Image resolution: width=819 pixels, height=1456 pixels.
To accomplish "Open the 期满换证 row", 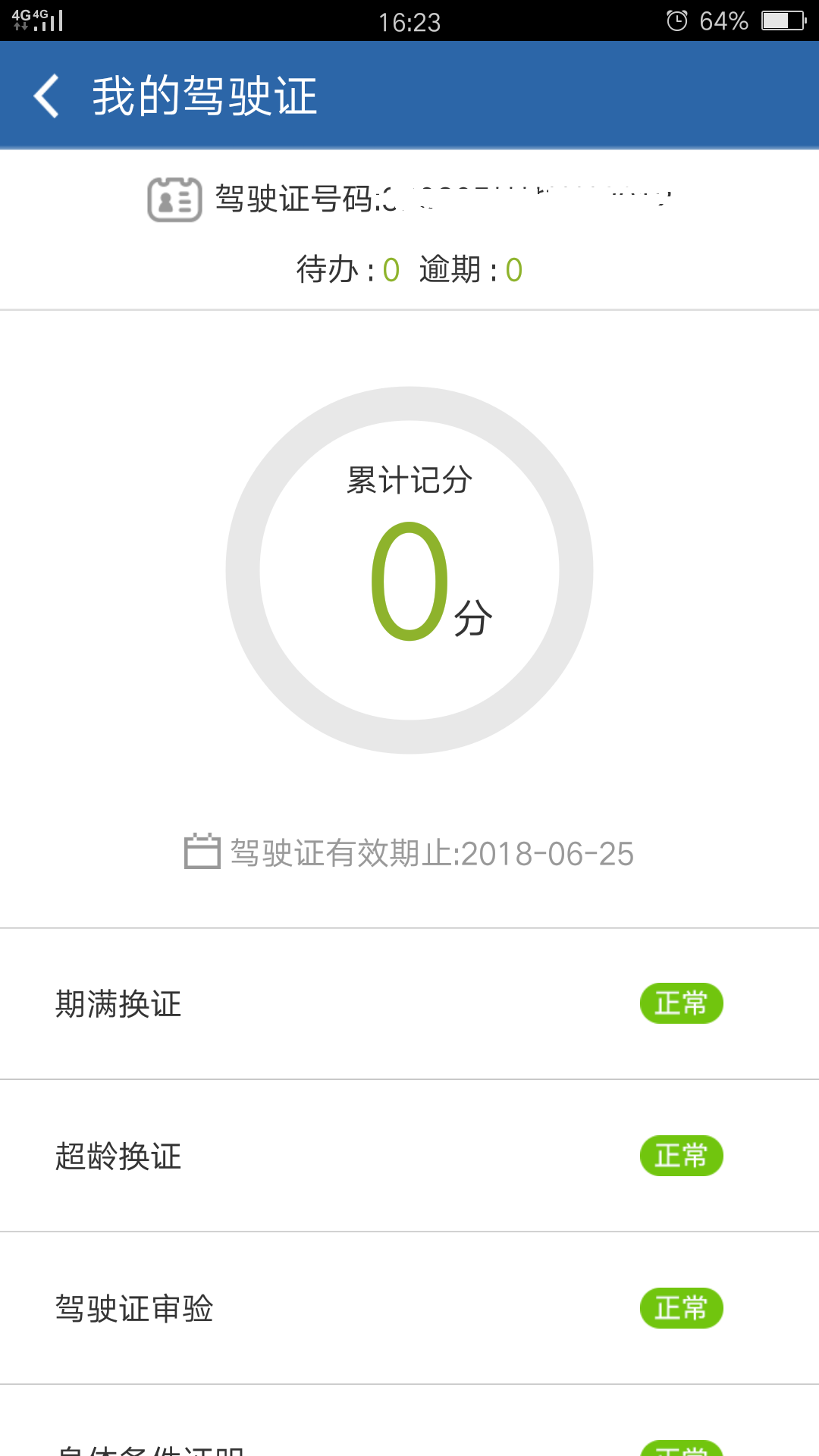I will click(303, 1003).
